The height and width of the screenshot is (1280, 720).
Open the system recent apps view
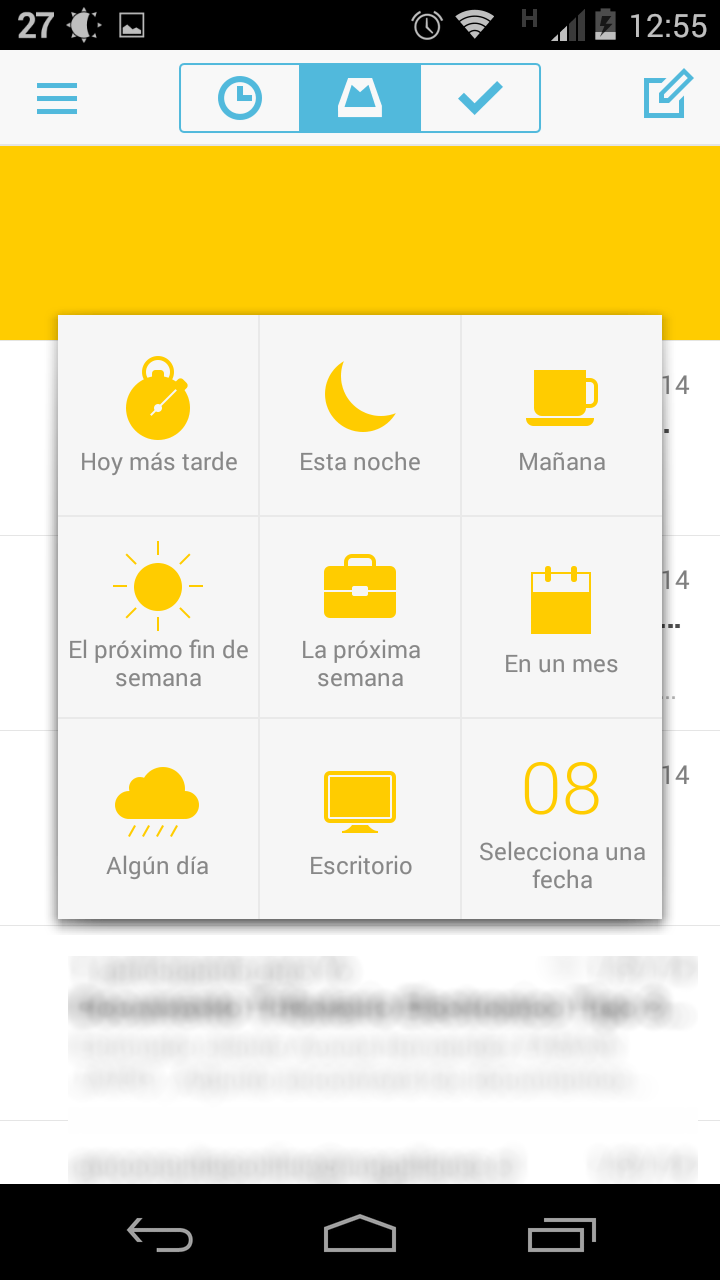click(561, 1235)
